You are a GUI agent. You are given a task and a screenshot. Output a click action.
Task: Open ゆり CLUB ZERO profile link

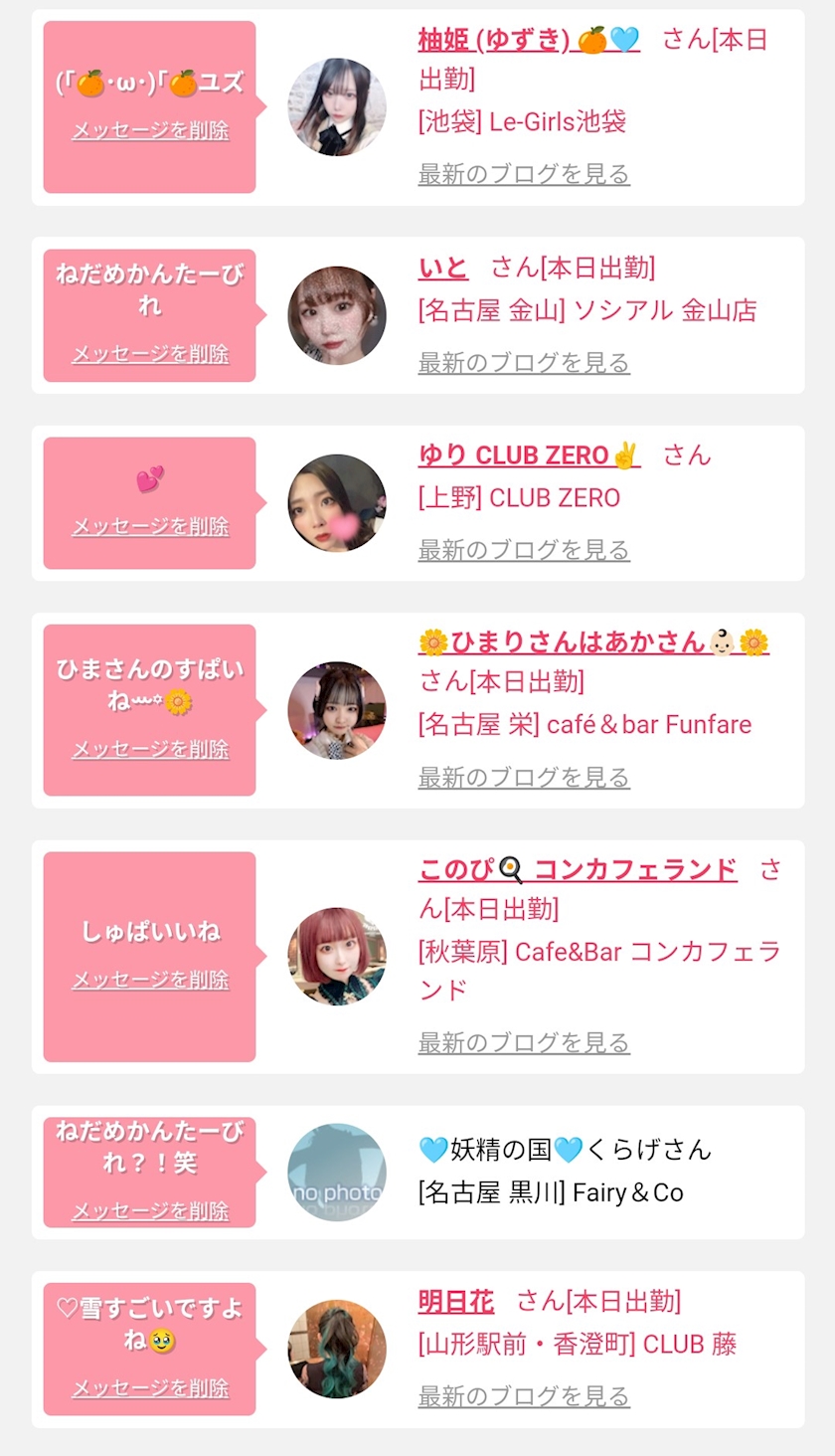point(529,455)
